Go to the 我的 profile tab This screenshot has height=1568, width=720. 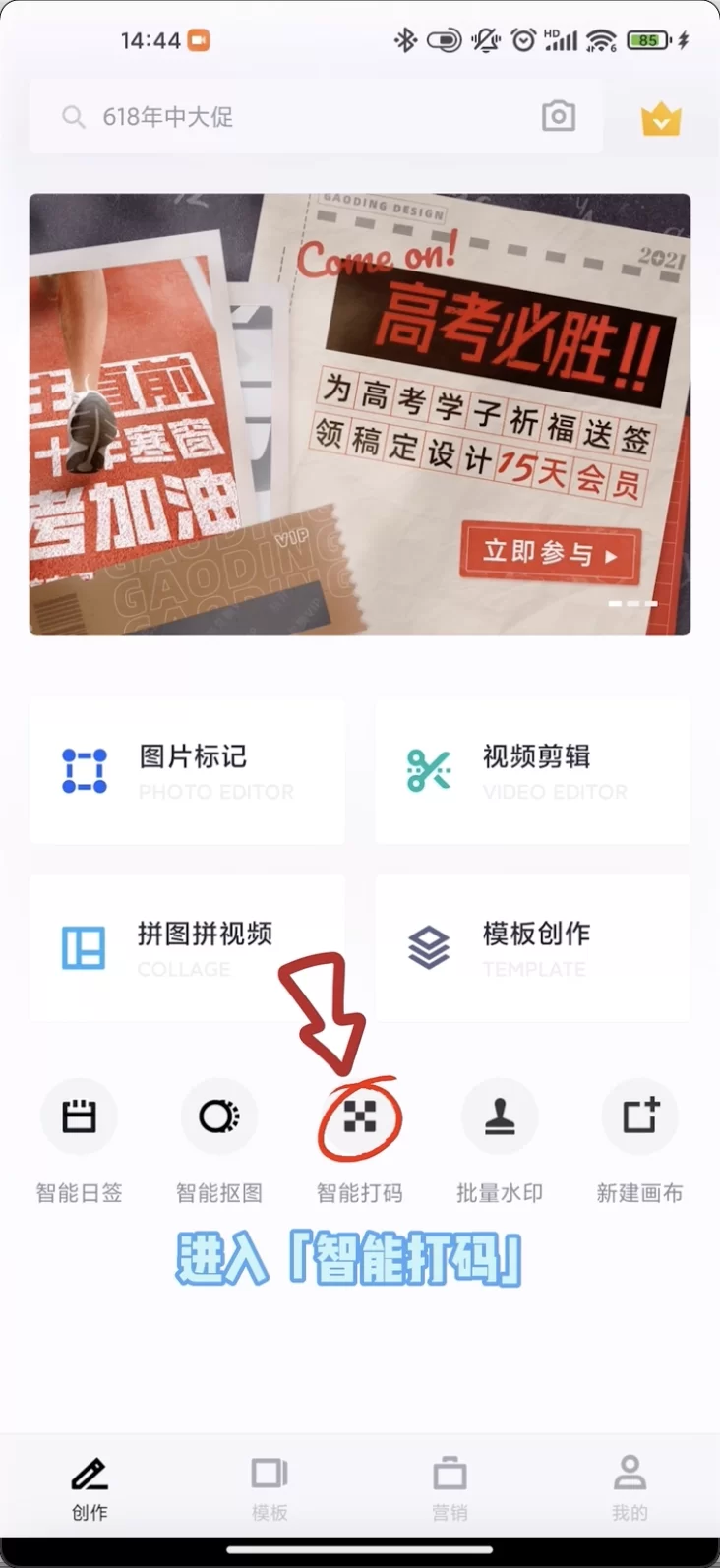pyautogui.click(x=630, y=1487)
